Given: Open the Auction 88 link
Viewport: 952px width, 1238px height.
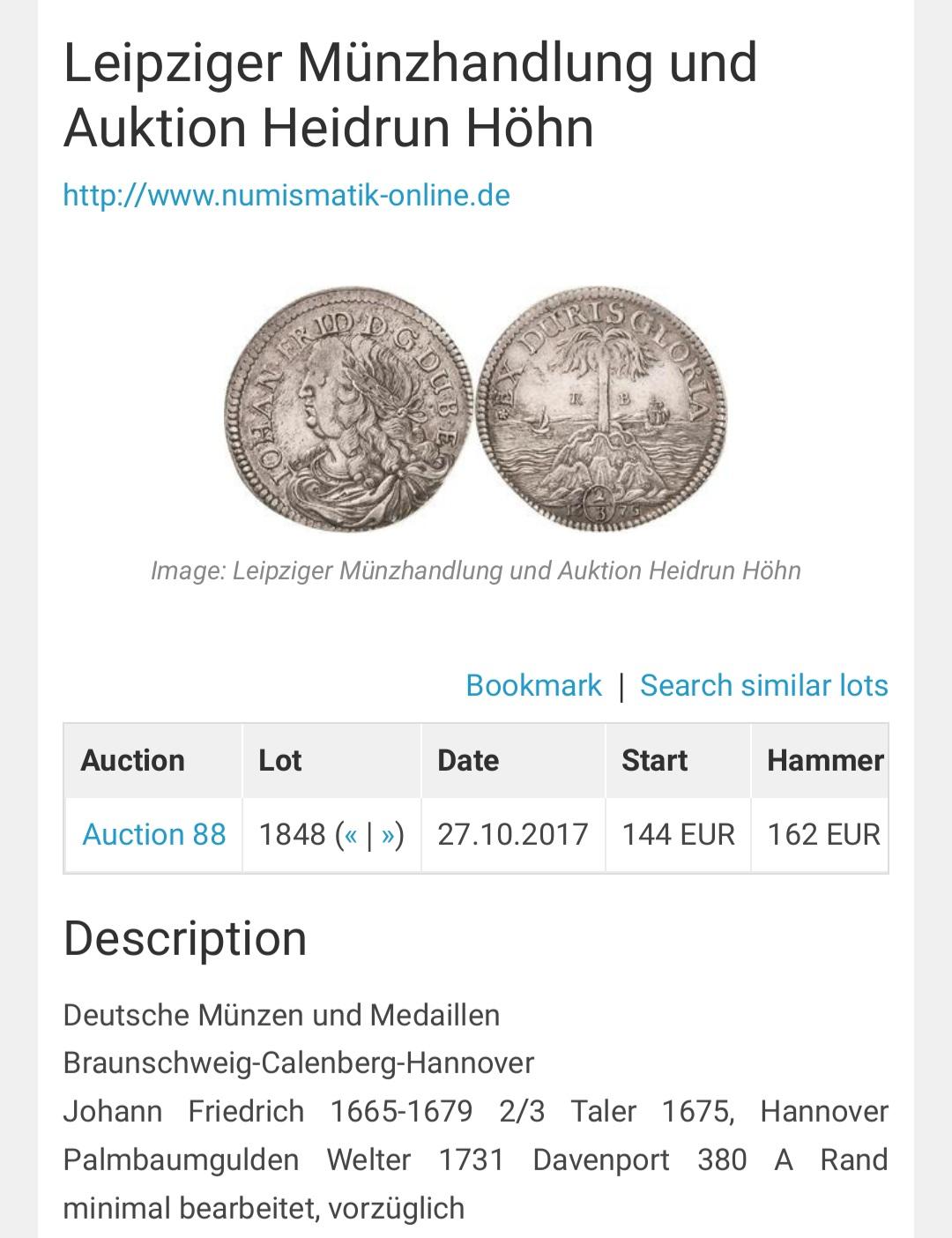Looking at the screenshot, I should click(x=154, y=834).
